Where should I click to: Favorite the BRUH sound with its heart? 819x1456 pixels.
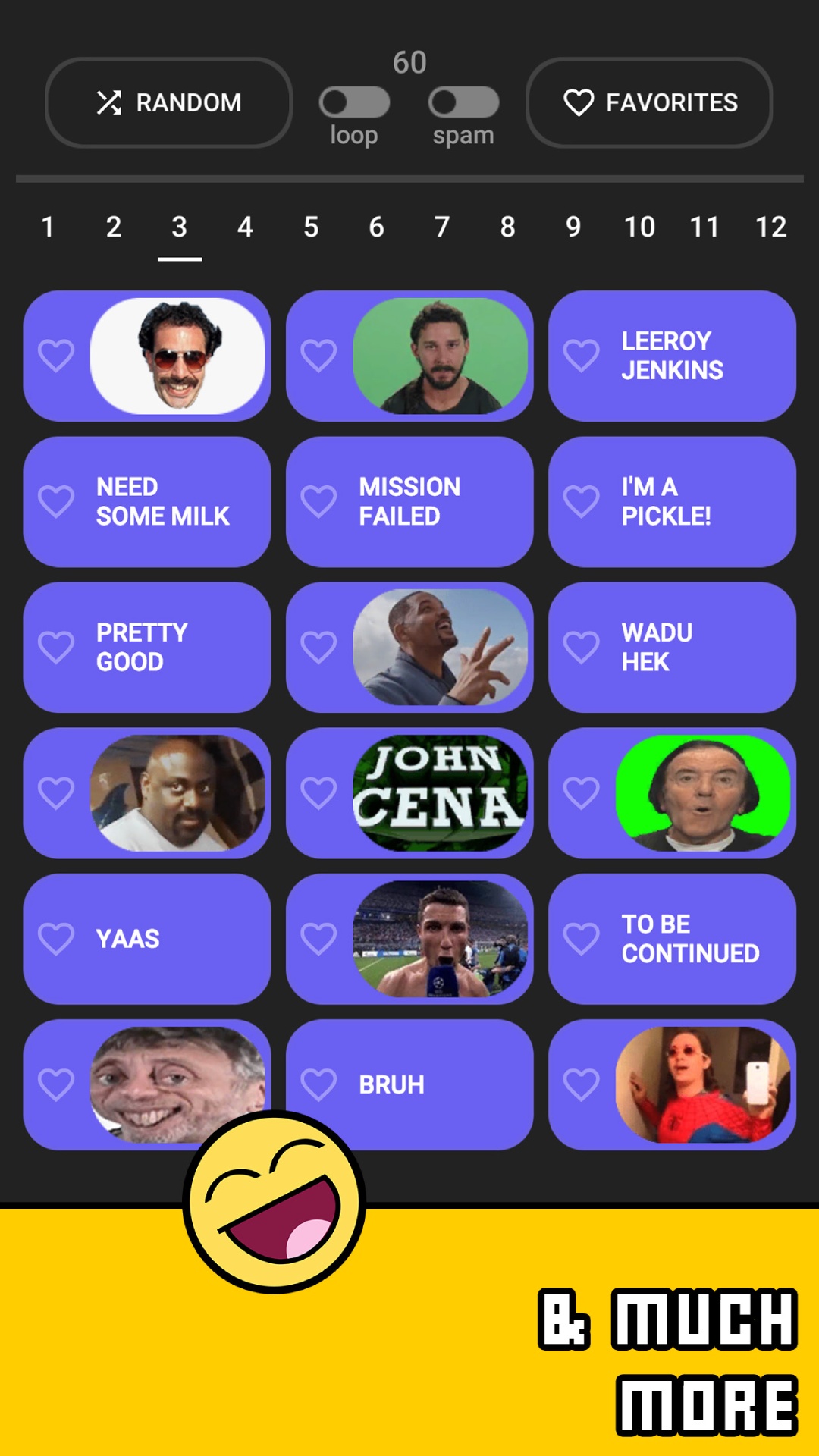pyautogui.click(x=318, y=1084)
